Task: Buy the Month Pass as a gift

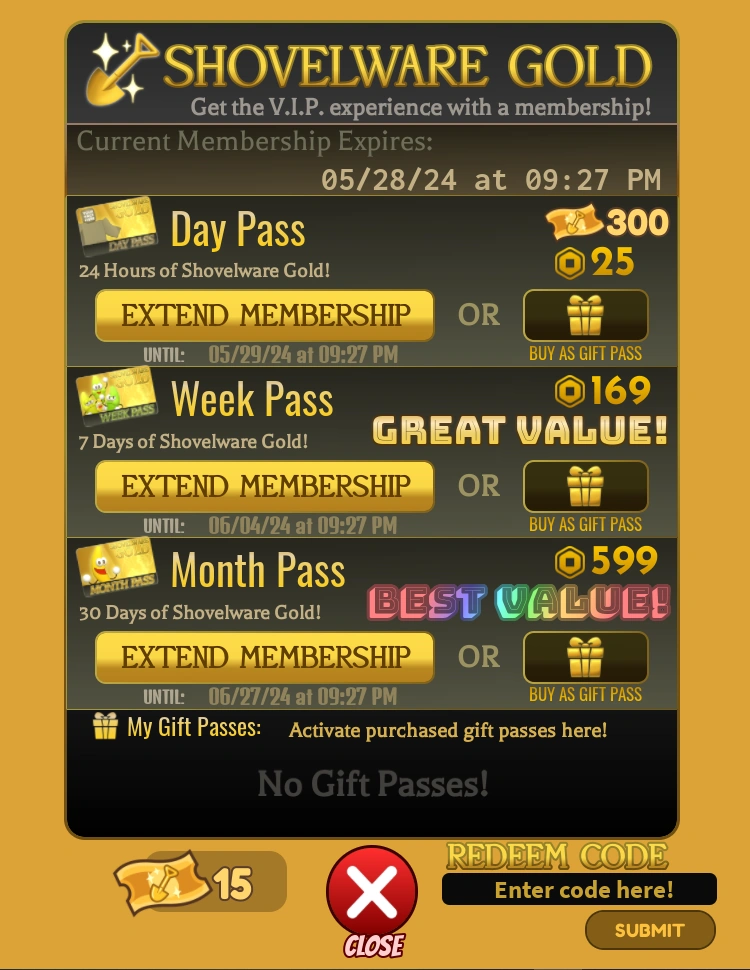Action: 585,658
